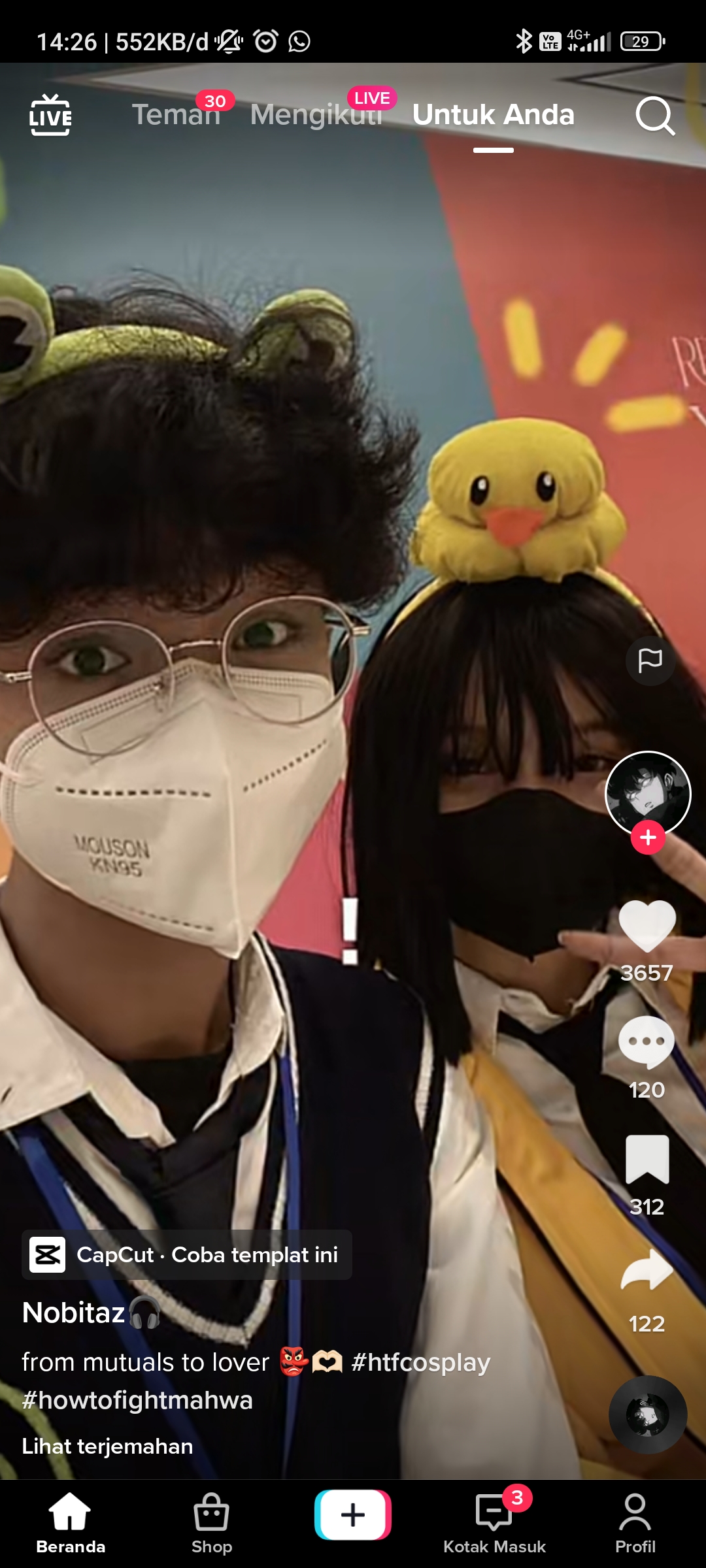This screenshot has height=1568, width=706.
Task: Open the Nobitaz username
Action: 73,1313
